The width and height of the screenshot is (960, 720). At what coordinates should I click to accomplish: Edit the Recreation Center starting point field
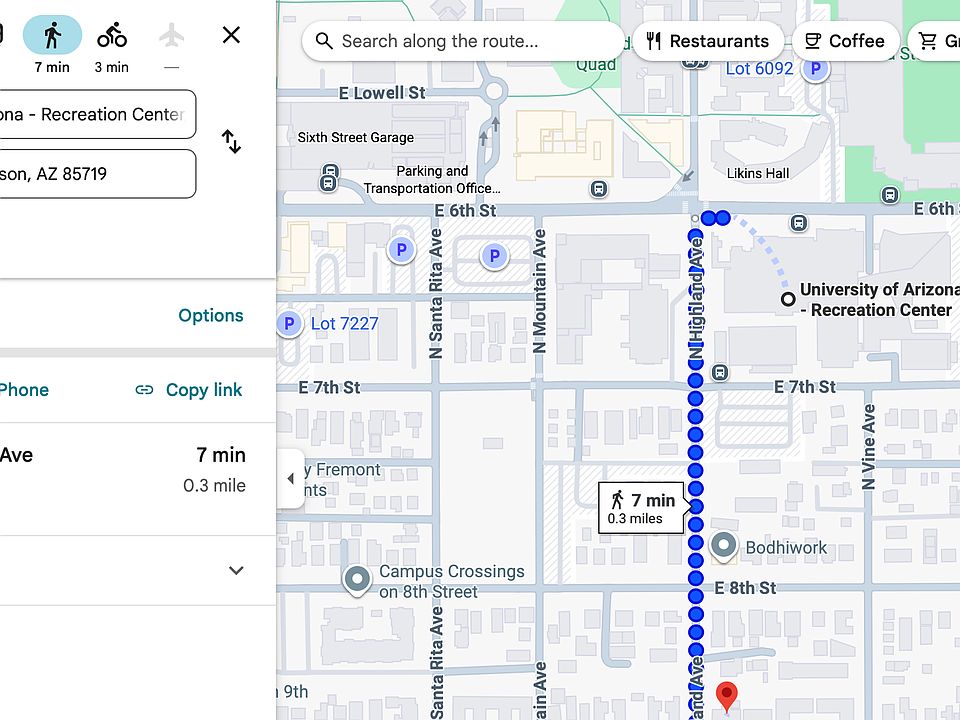[x=95, y=114]
